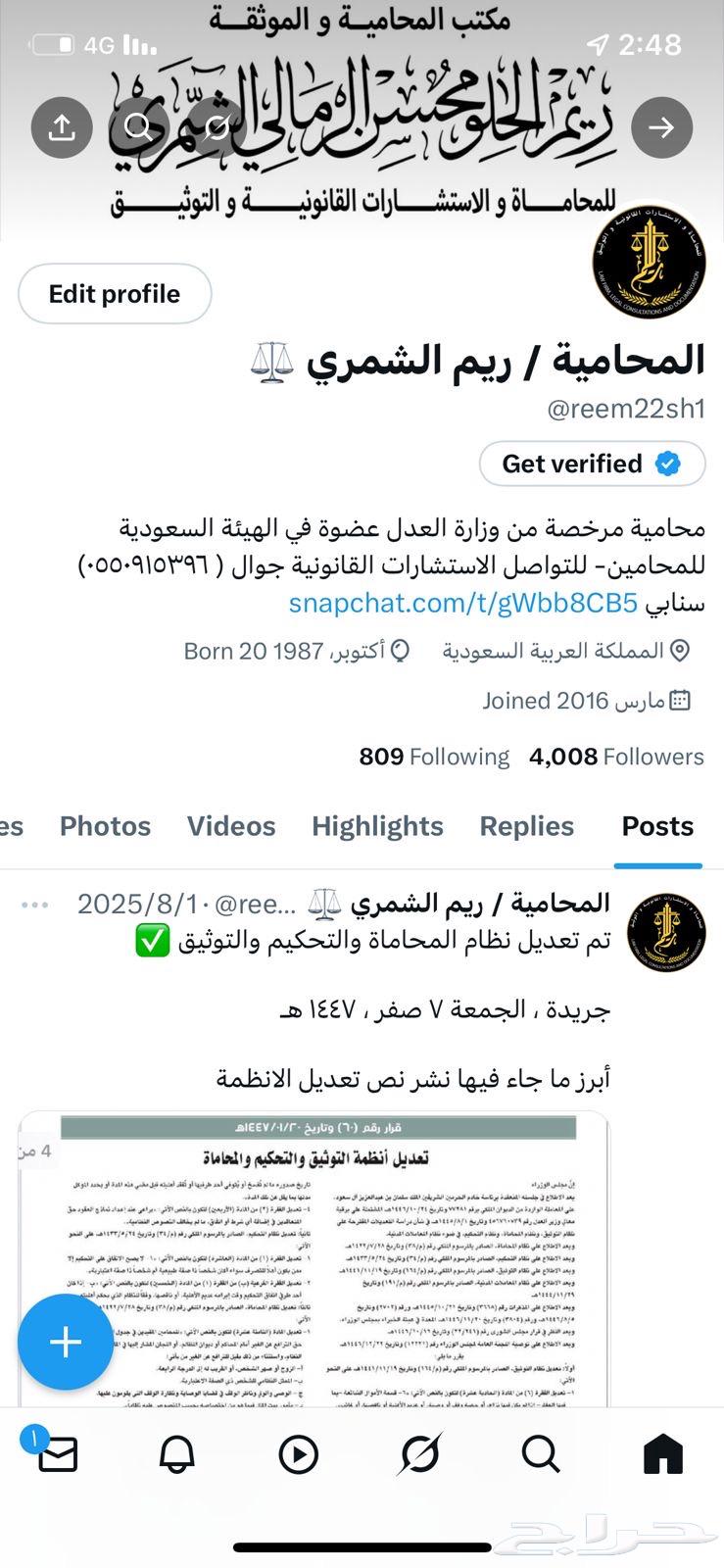Switch to the Videos tab
The height and width of the screenshot is (1568, 724).
pyautogui.click(x=231, y=826)
